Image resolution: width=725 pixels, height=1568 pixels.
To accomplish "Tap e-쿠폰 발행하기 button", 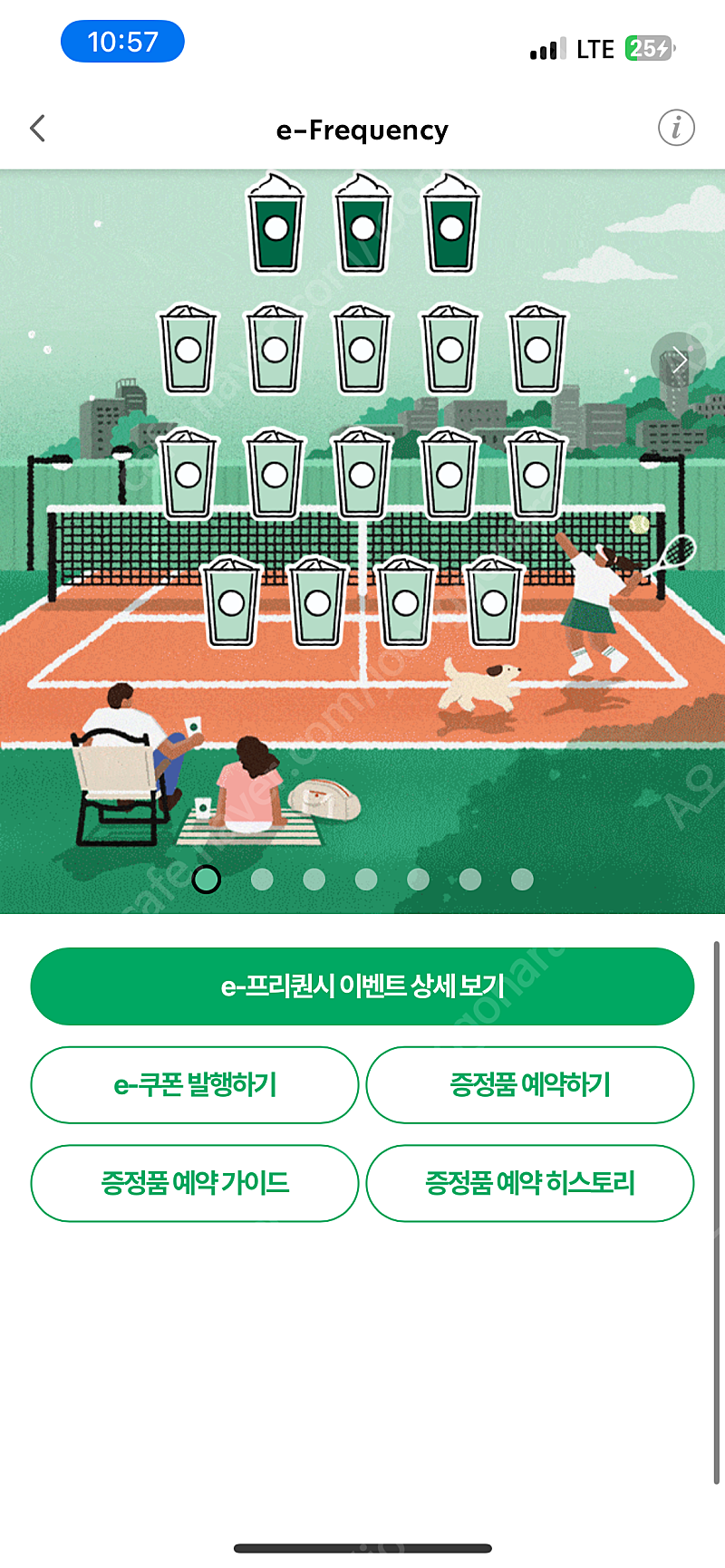I will (195, 1085).
